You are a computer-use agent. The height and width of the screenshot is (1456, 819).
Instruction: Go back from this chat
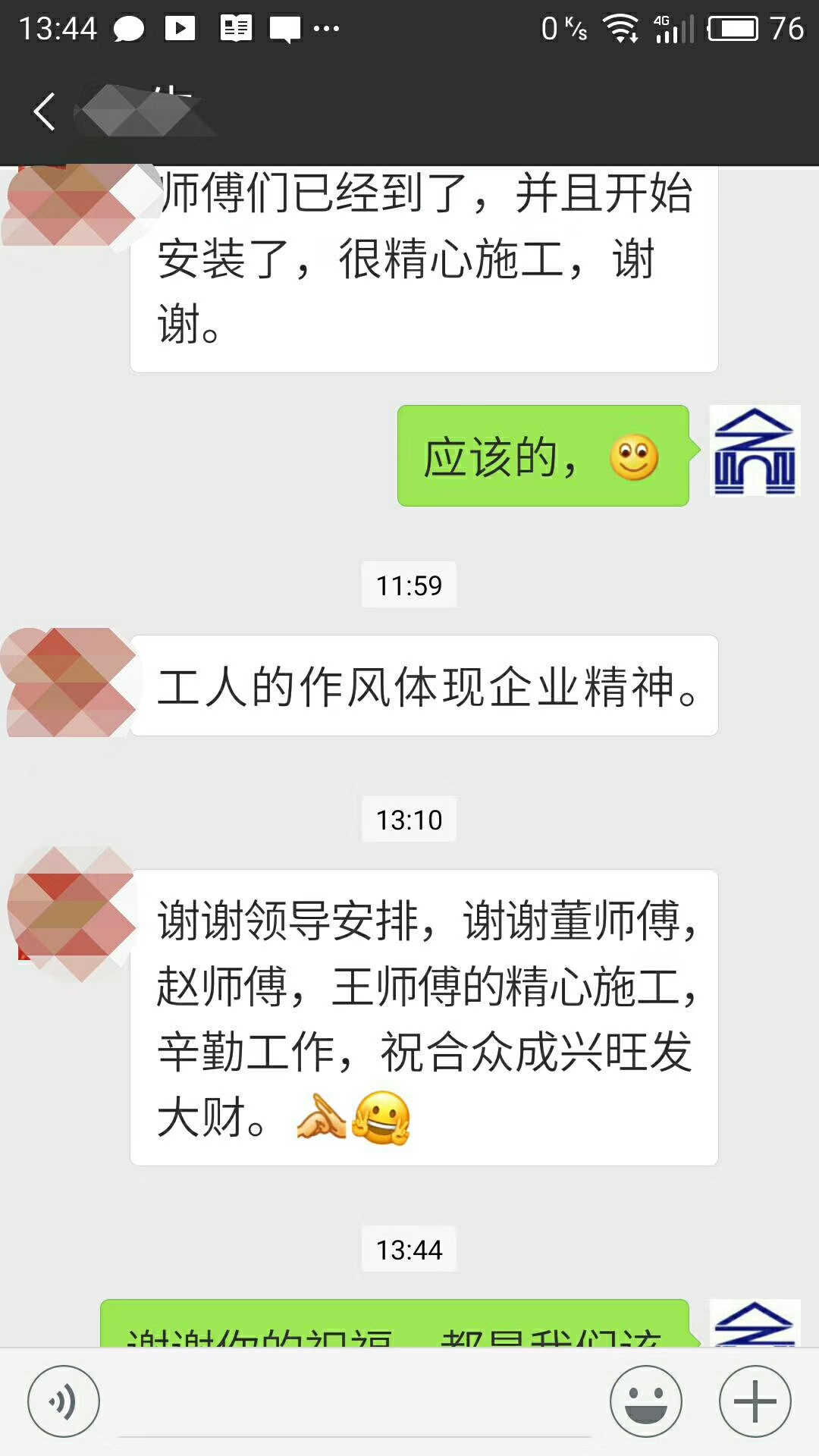[44, 112]
